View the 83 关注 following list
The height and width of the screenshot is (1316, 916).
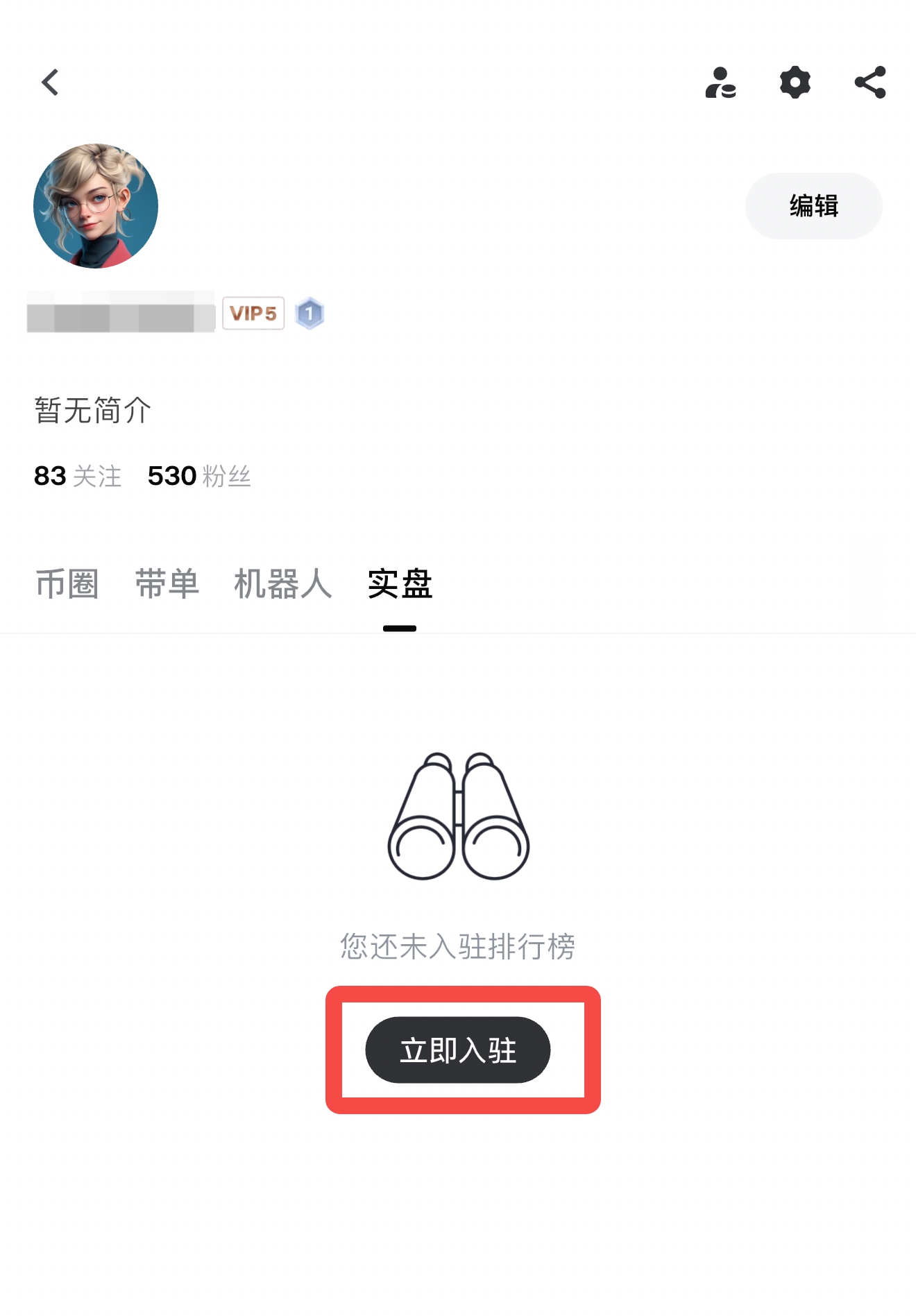coord(78,477)
